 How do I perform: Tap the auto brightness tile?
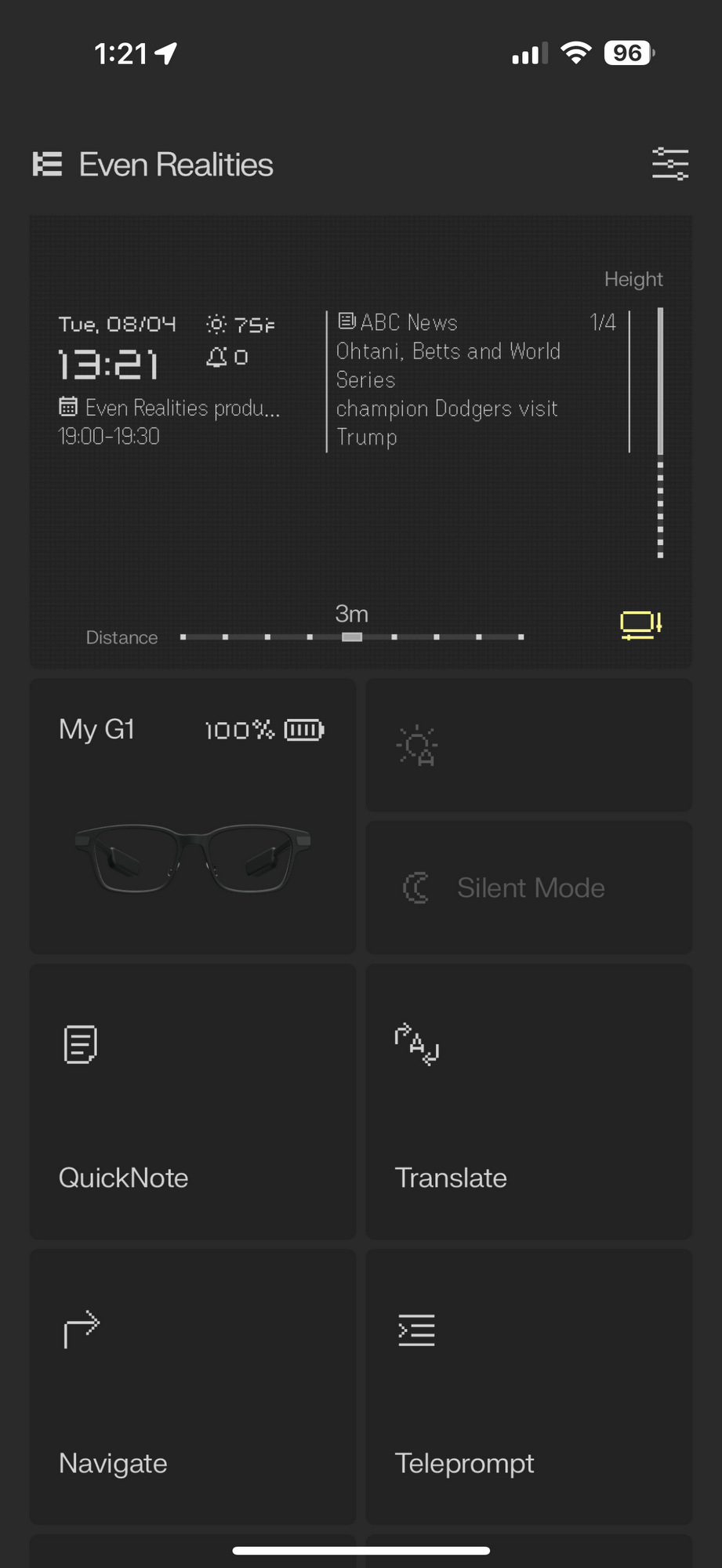pos(529,746)
